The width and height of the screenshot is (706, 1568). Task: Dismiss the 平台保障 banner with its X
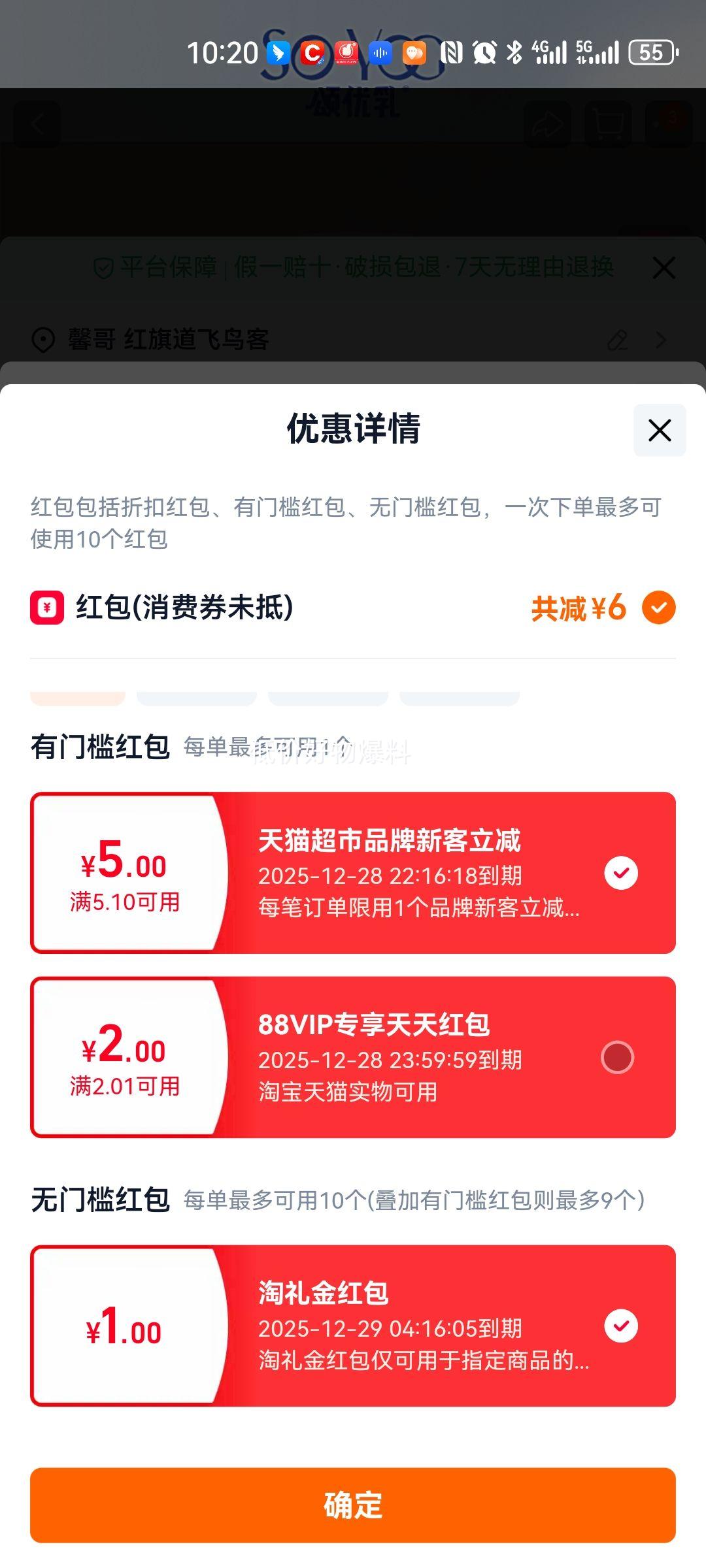[663, 267]
